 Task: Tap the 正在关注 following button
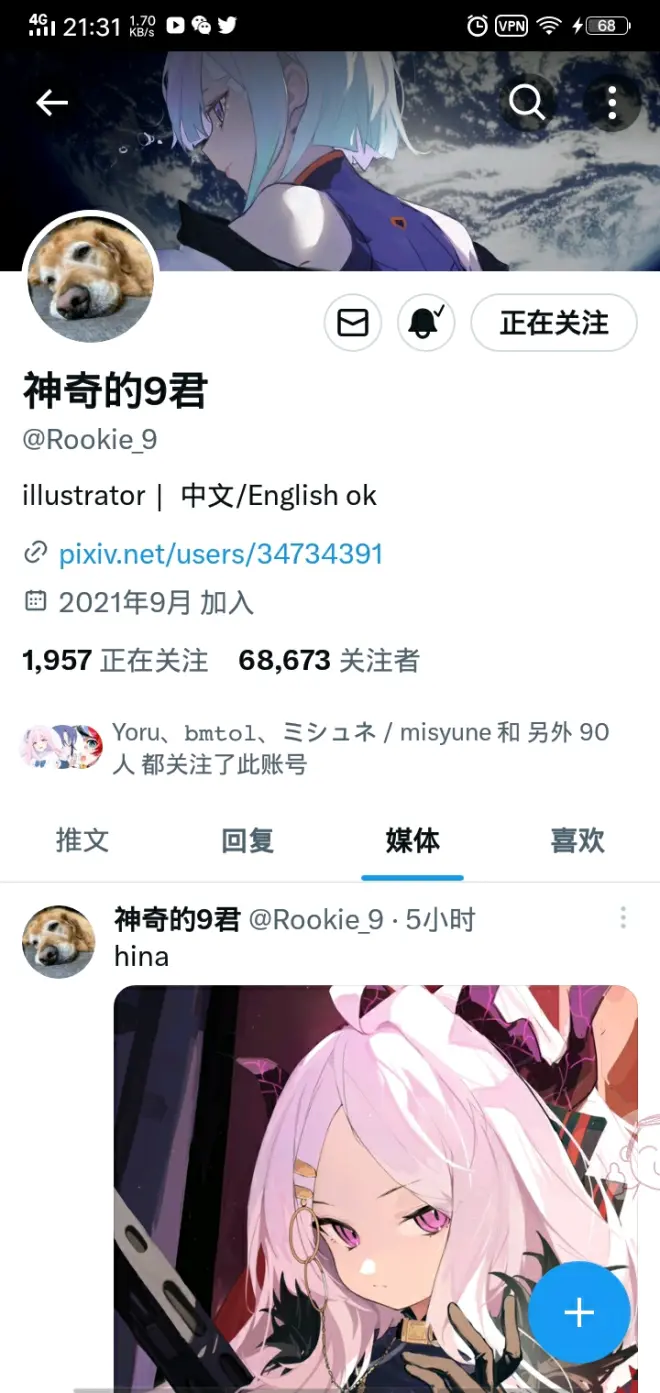click(x=554, y=323)
